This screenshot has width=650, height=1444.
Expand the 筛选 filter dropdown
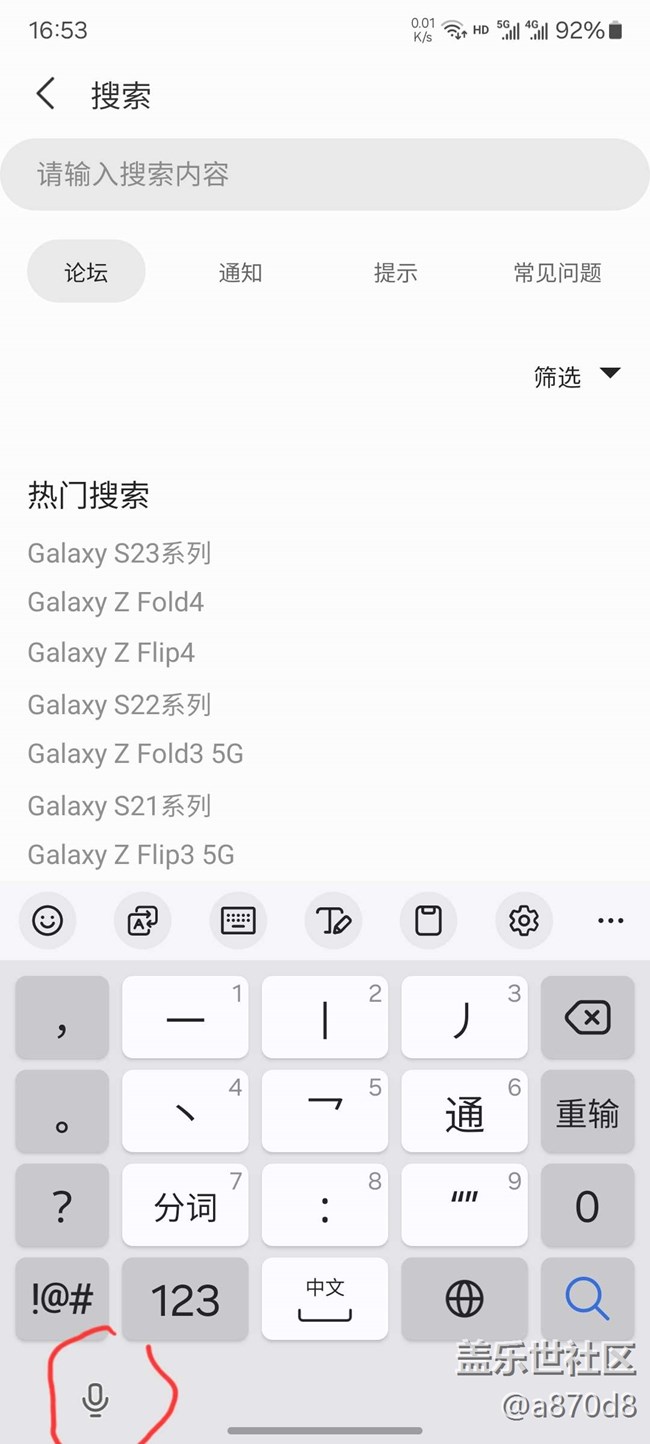[577, 376]
